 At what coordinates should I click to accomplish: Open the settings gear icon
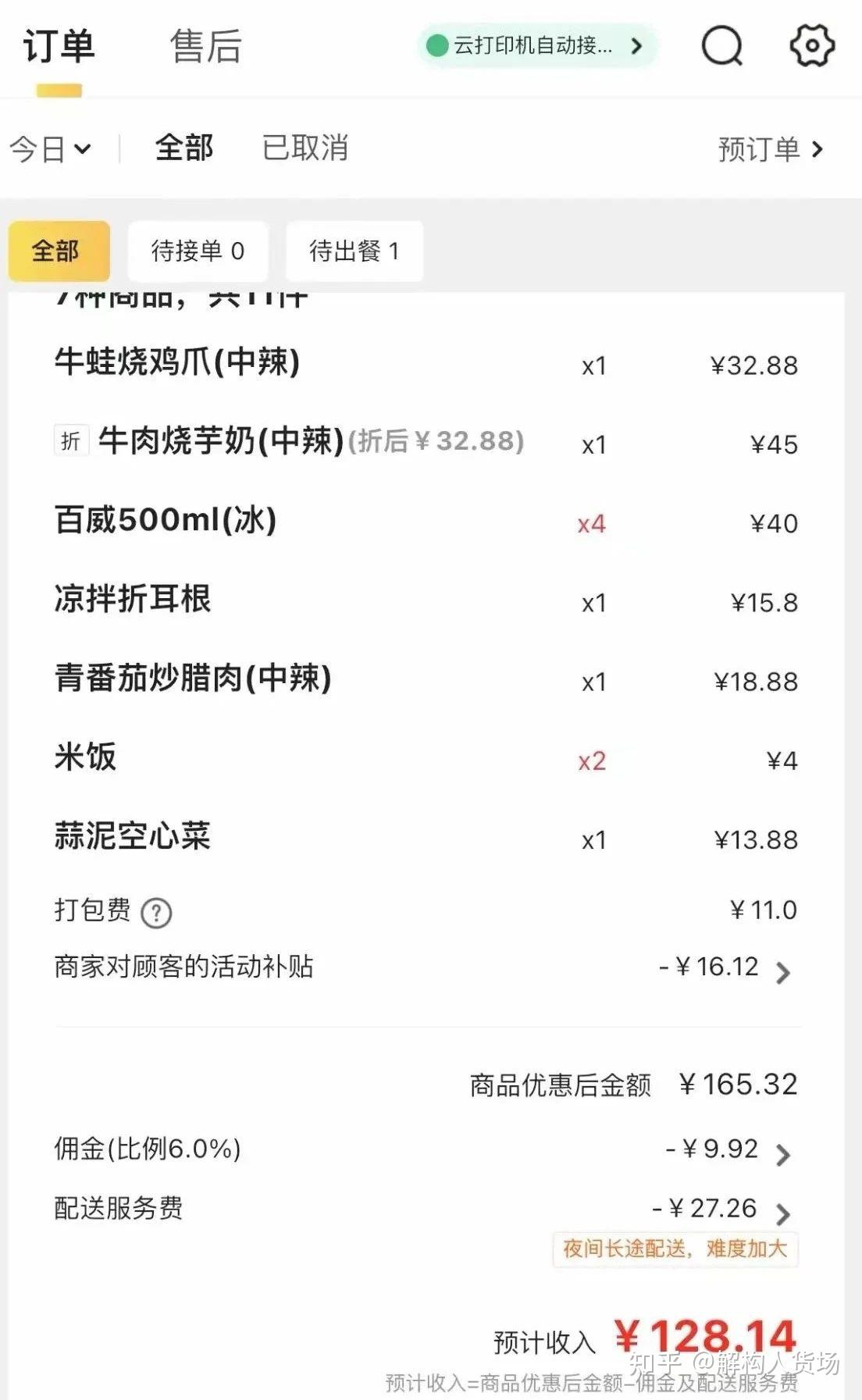click(x=812, y=46)
